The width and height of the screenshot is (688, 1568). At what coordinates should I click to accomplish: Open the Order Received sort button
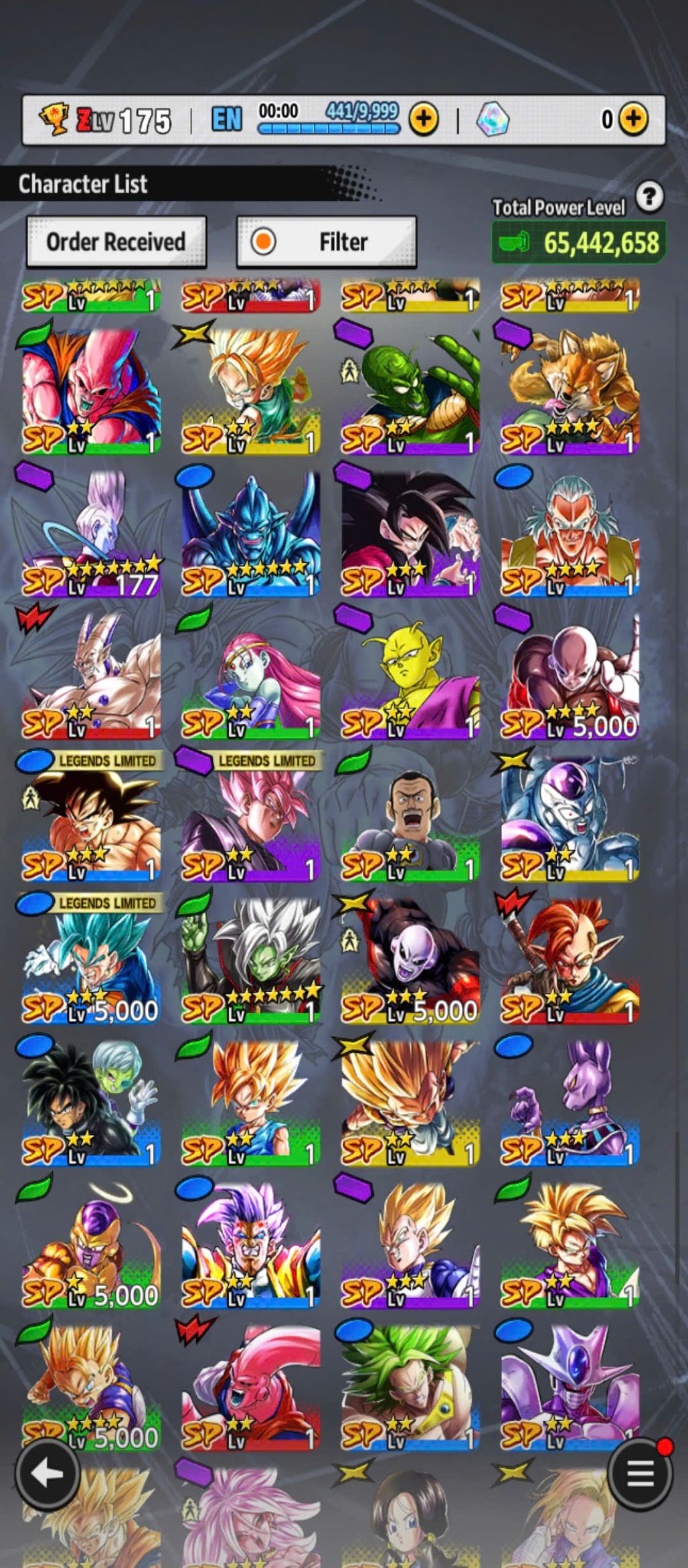coord(116,242)
